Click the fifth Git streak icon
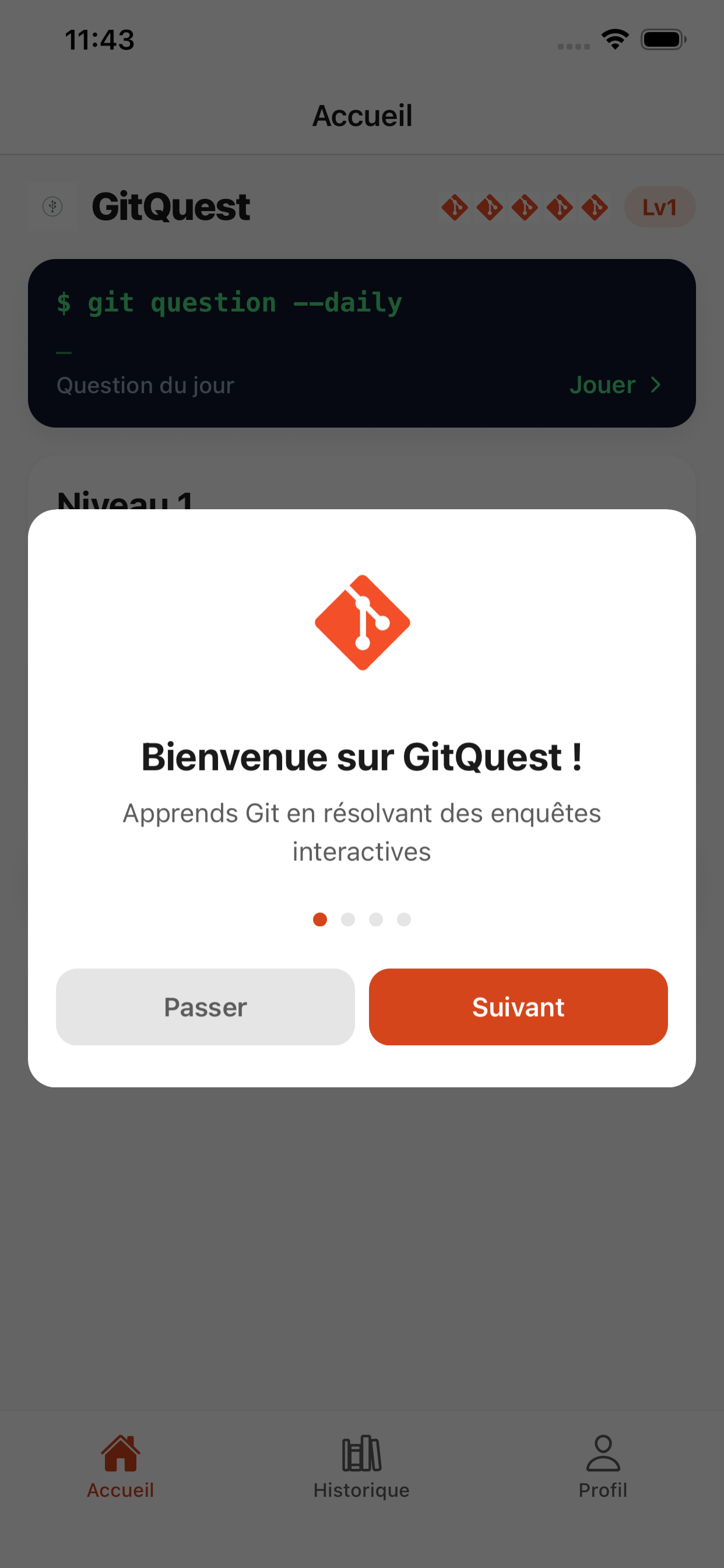The width and height of the screenshot is (724, 1568). 596,207
